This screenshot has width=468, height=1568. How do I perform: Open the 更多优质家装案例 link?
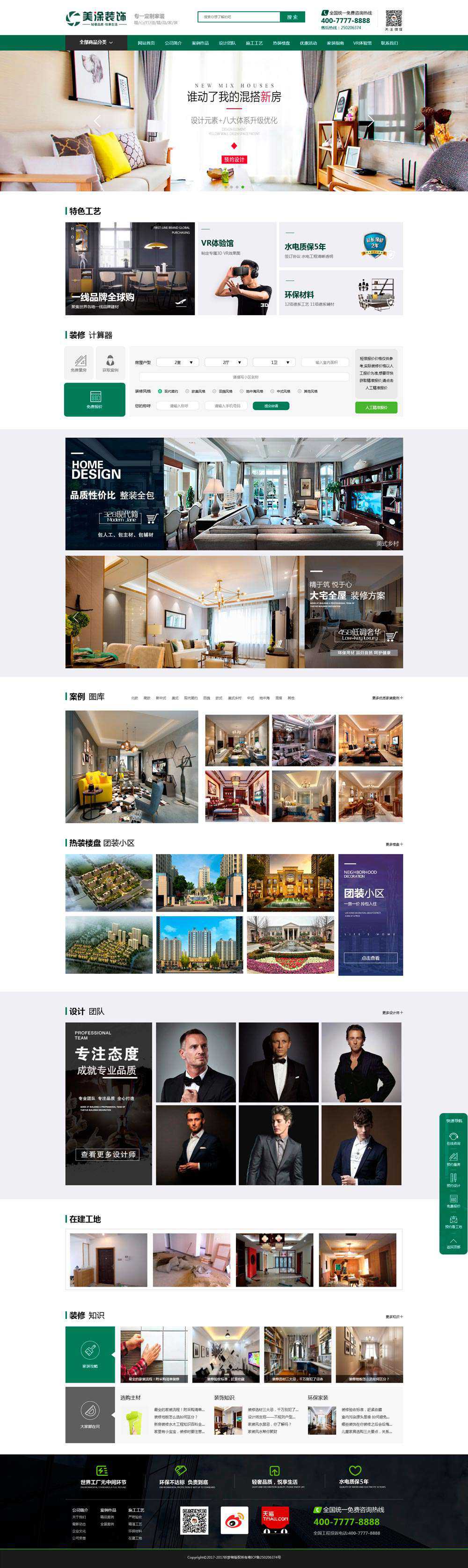(x=387, y=698)
